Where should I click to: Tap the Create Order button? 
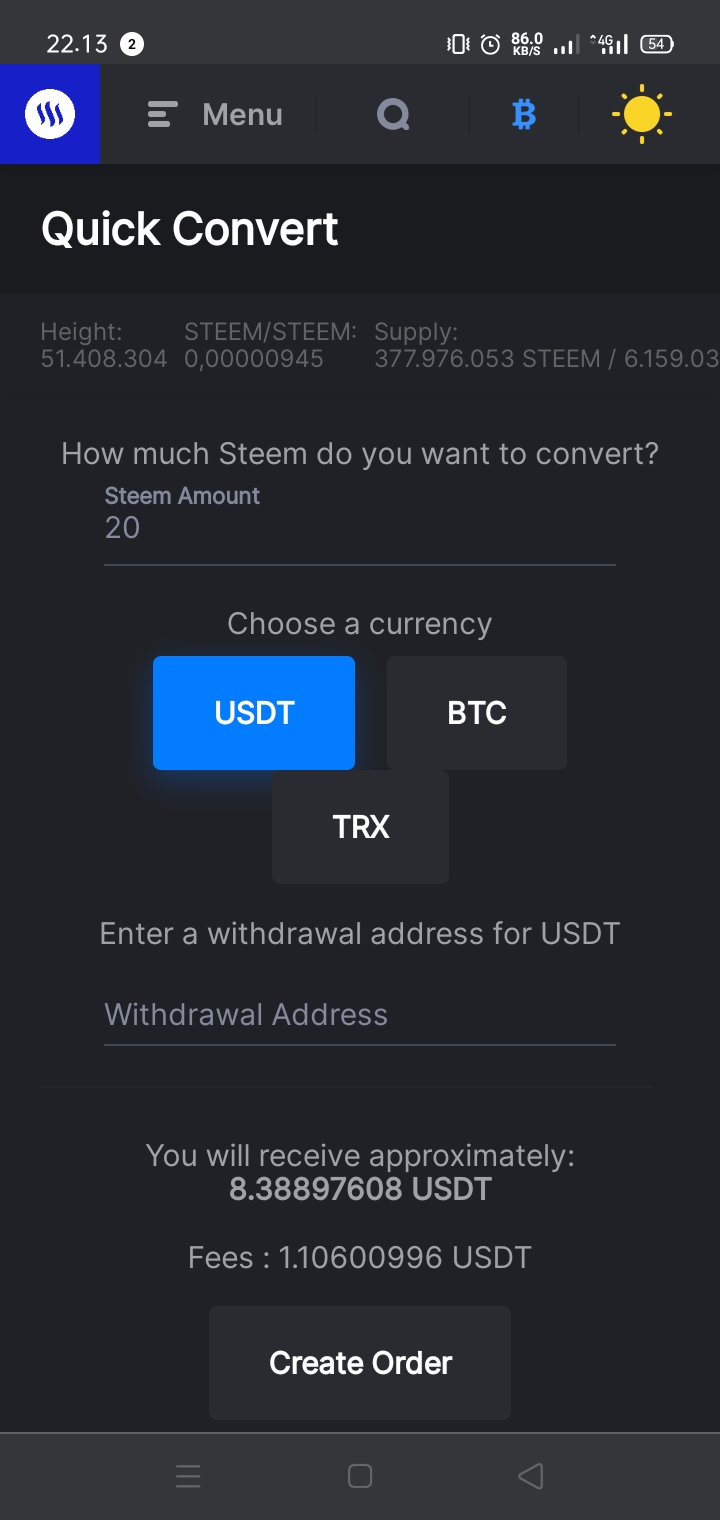point(360,1362)
